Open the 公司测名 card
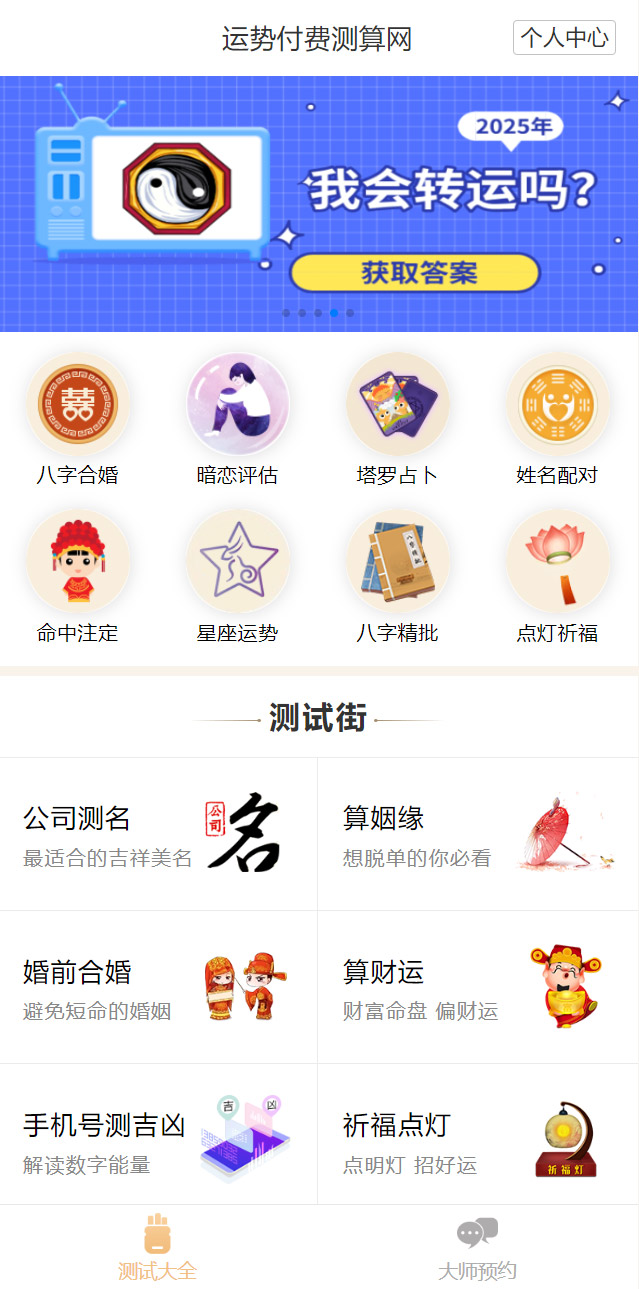This screenshot has height=1289, width=639. coord(158,834)
